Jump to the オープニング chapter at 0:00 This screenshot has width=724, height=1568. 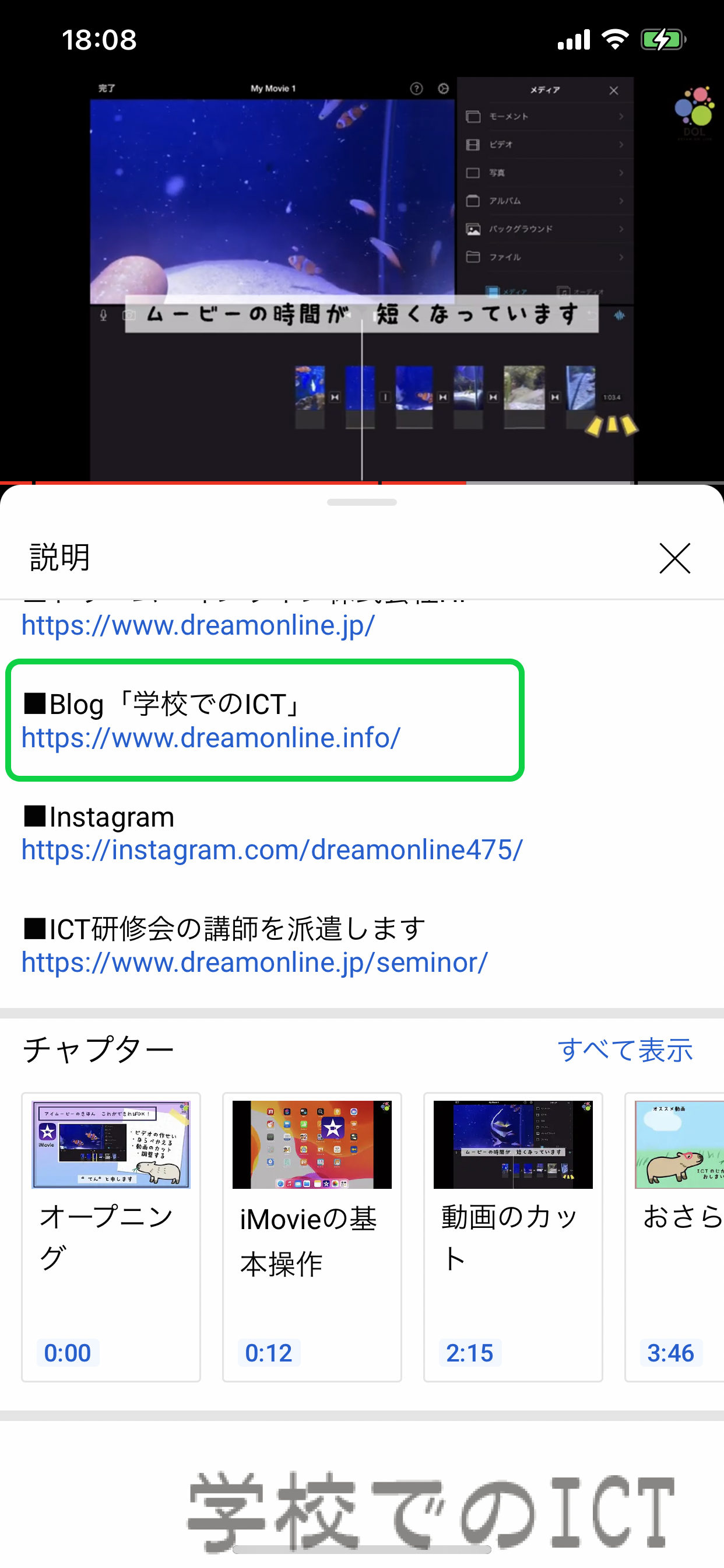111,1237
